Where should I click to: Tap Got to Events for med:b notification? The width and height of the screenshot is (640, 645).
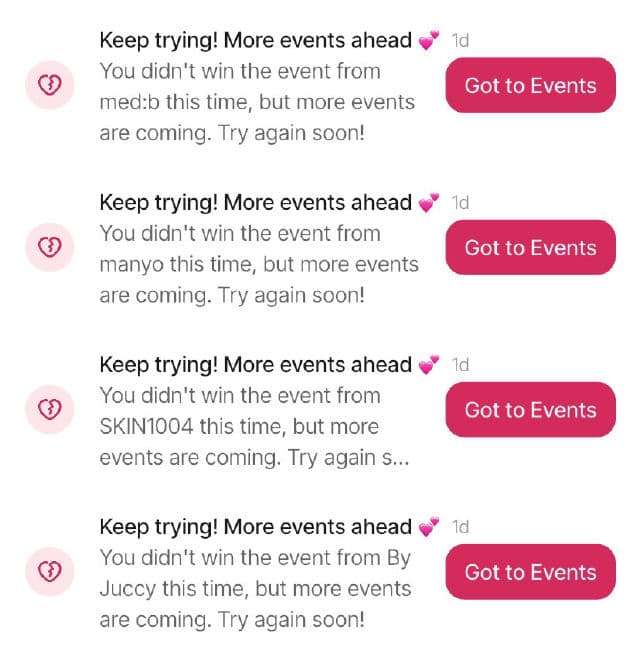(530, 85)
